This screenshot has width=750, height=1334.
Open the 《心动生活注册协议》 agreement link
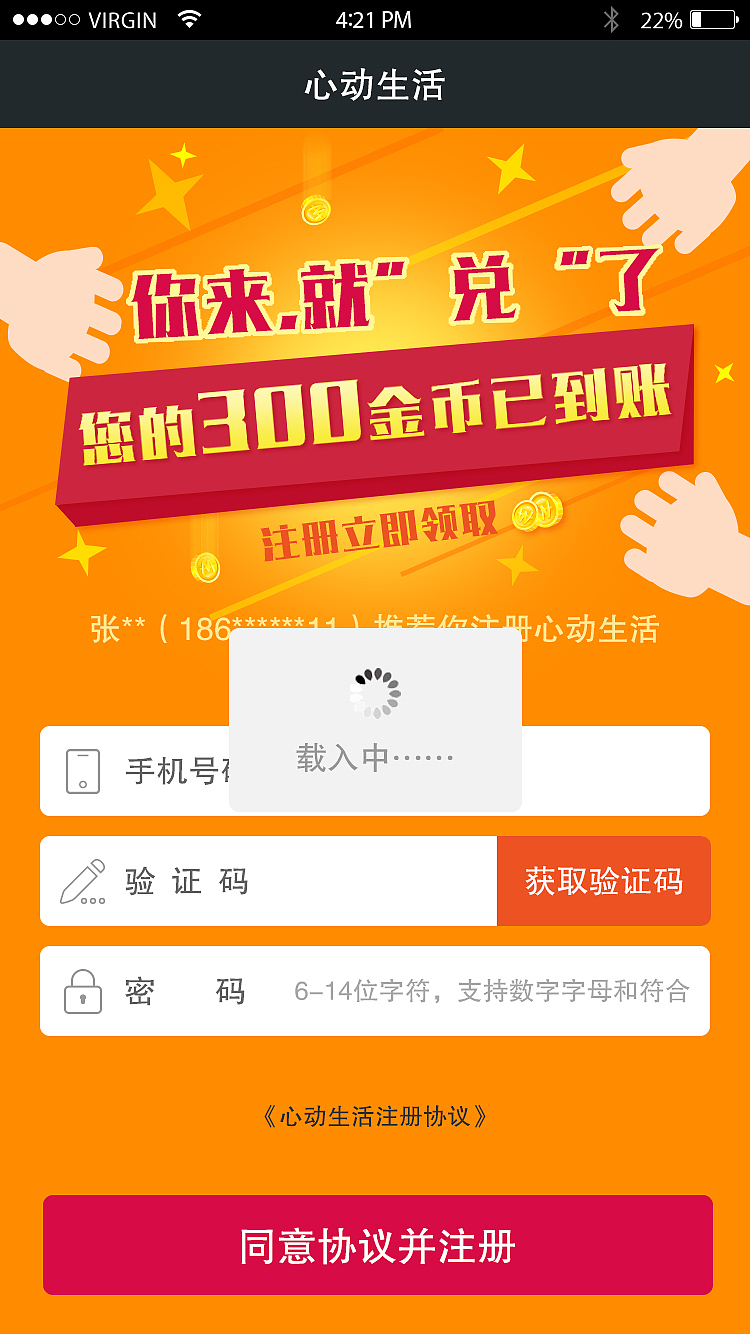coord(375,1116)
